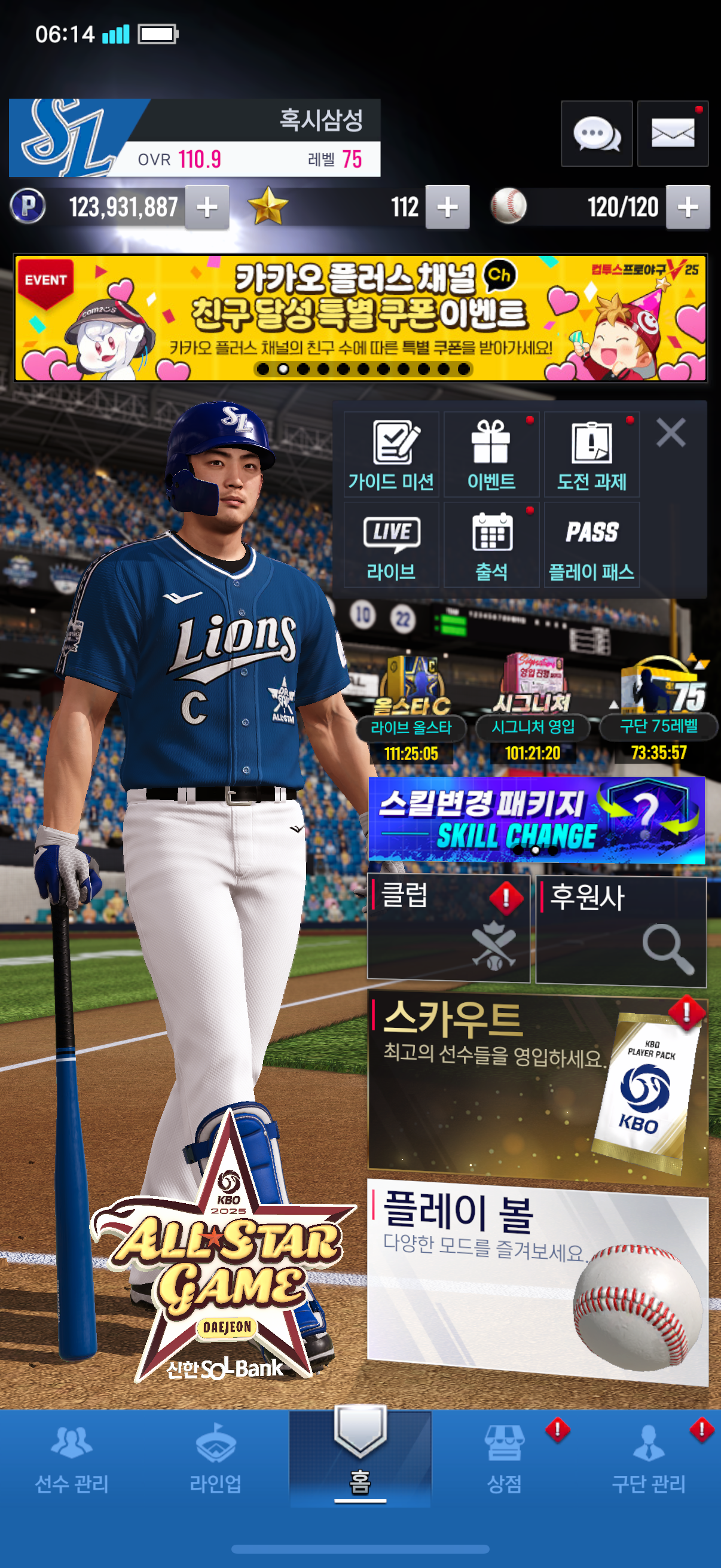
Task: Add more stars with the plus button
Action: (x=447, y=207)
